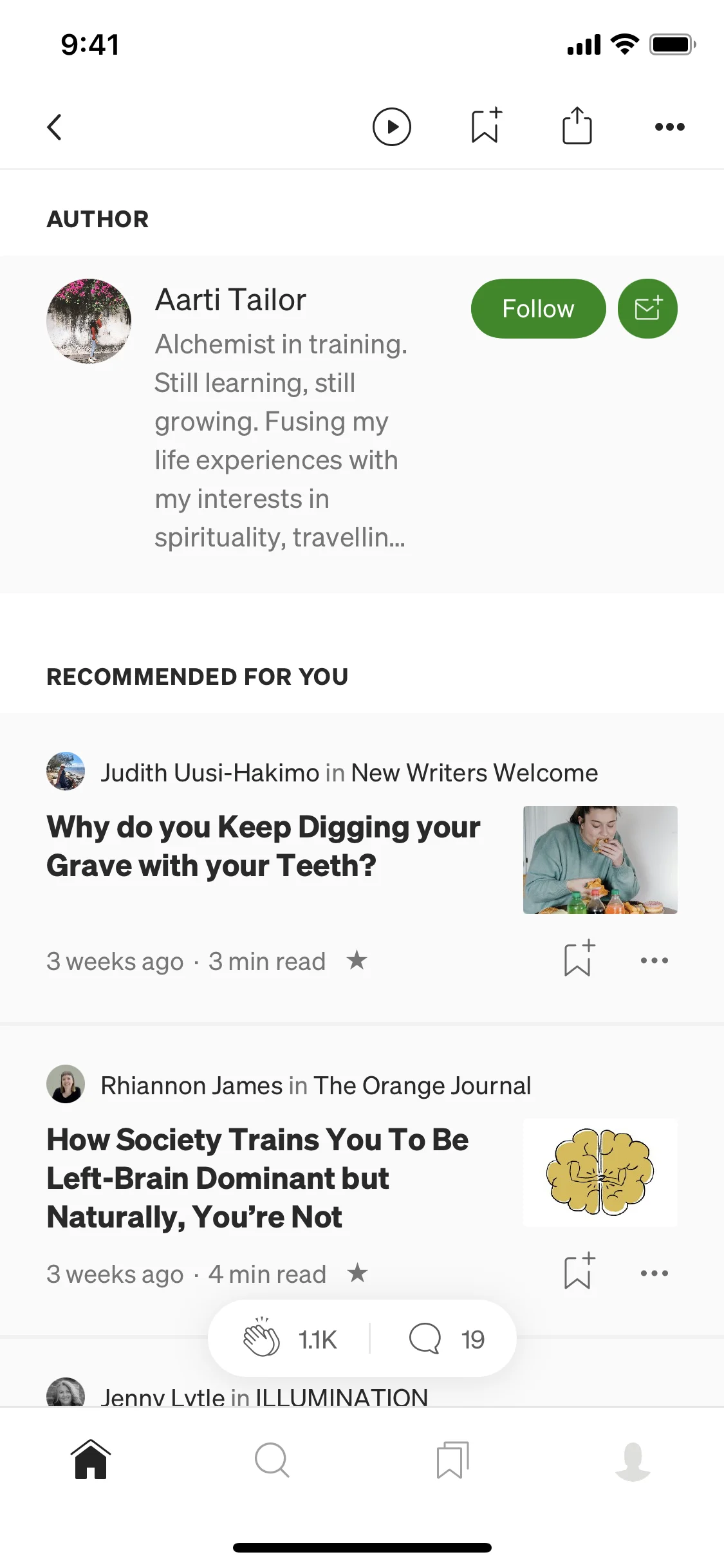
Task: Play audio version of the article
Action: (x=391, y=127)
